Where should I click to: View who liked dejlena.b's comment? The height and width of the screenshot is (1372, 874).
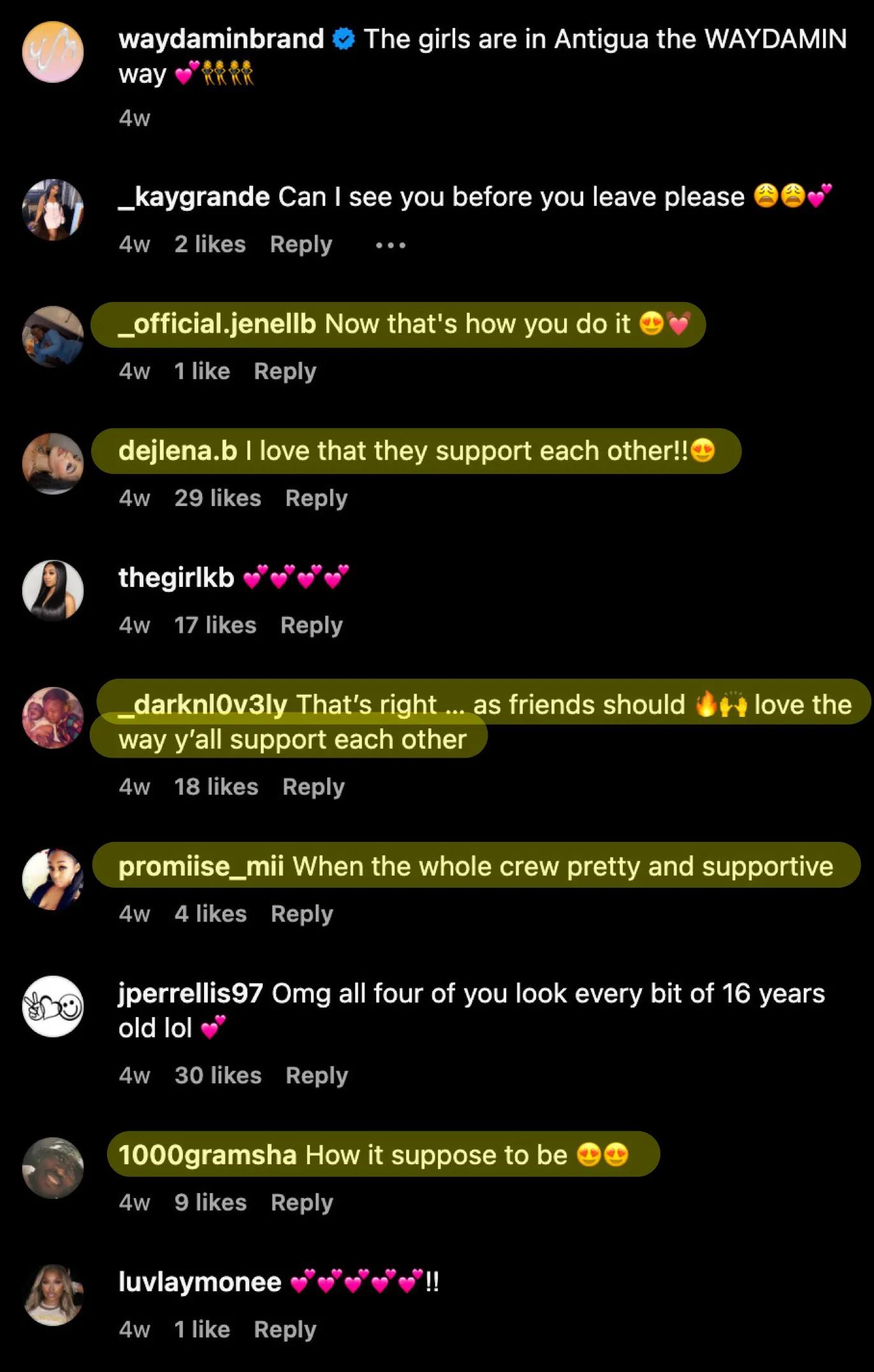(217, 498)
